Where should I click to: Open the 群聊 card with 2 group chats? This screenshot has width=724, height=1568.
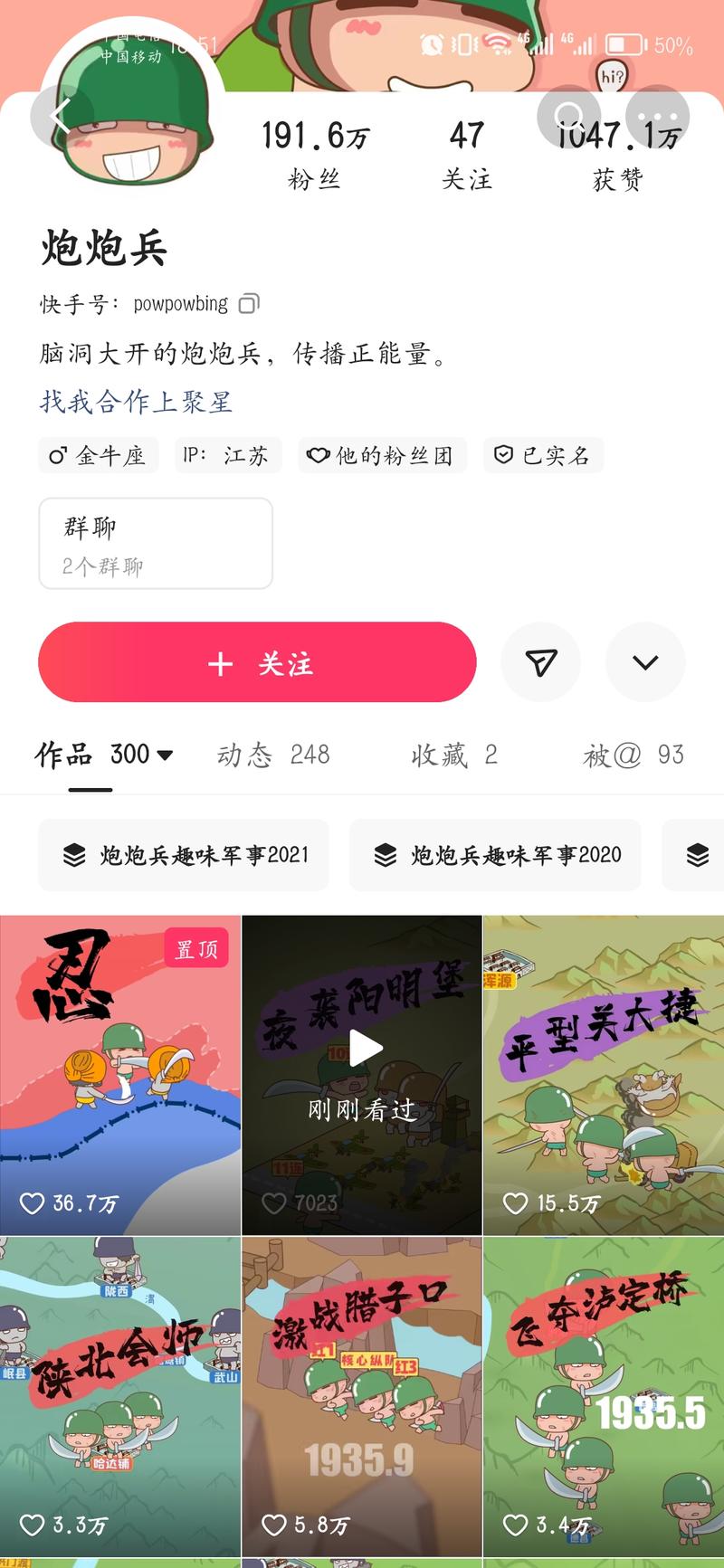(156, 544)
